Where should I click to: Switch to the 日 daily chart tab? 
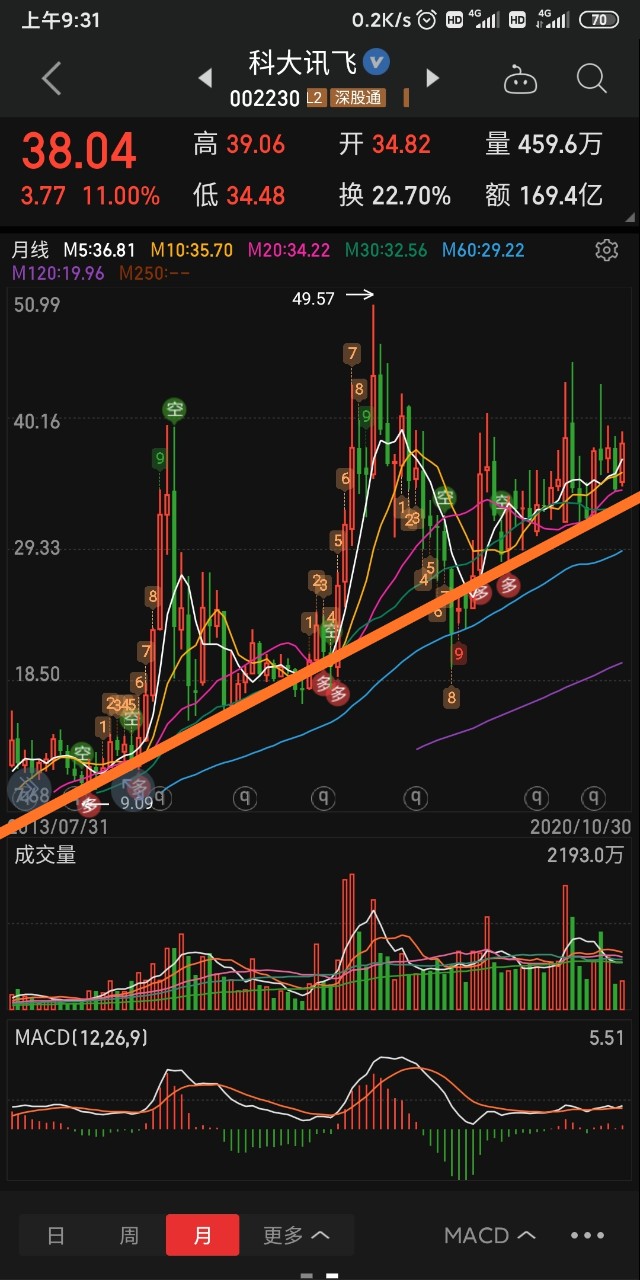click(56, 1235)
